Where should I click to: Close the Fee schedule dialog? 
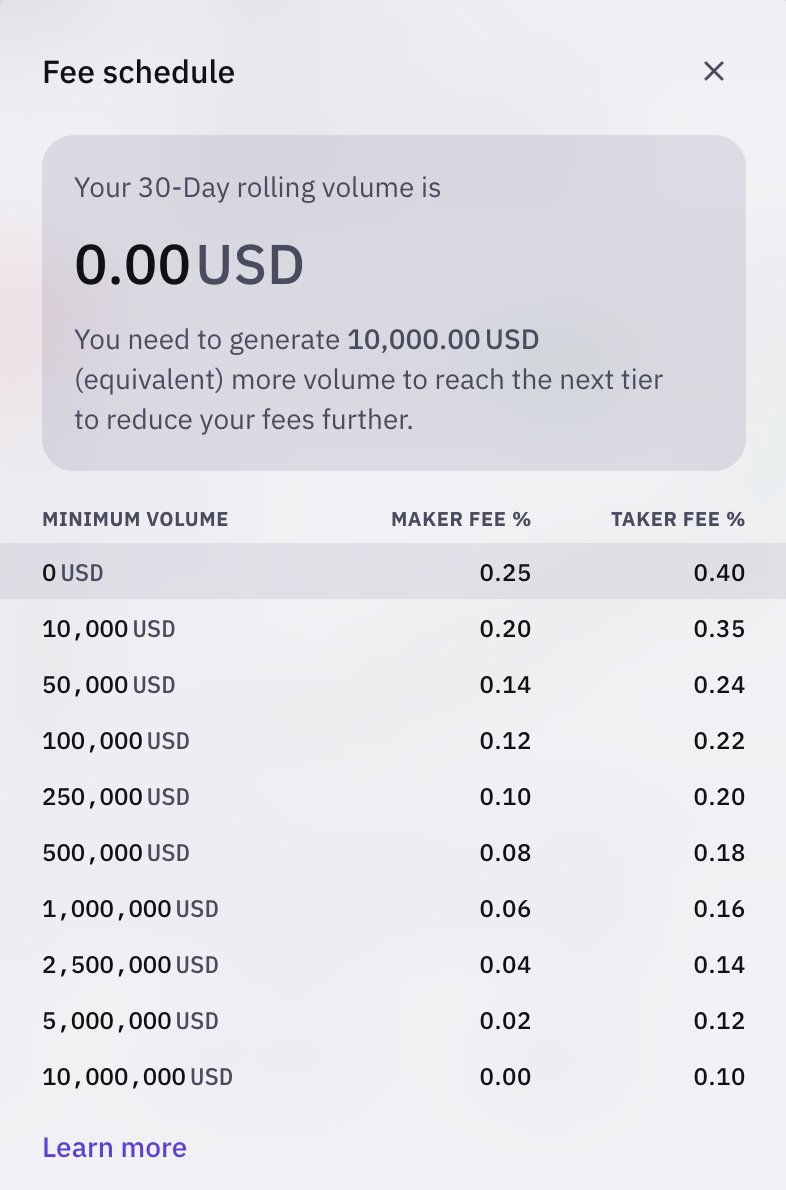[713, 71]
